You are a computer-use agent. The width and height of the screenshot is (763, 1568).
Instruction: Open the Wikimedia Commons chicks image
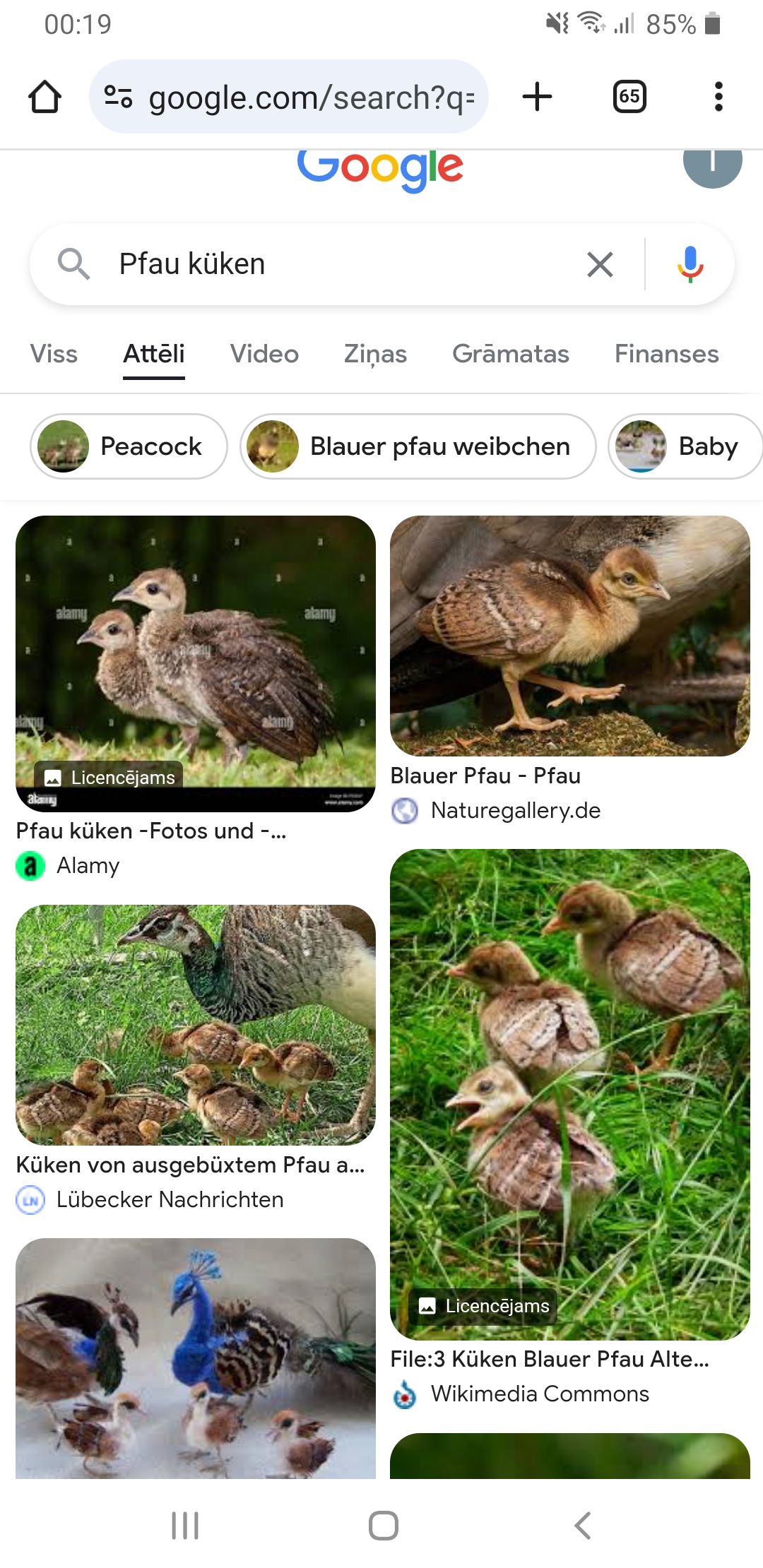coord(570,1093)
